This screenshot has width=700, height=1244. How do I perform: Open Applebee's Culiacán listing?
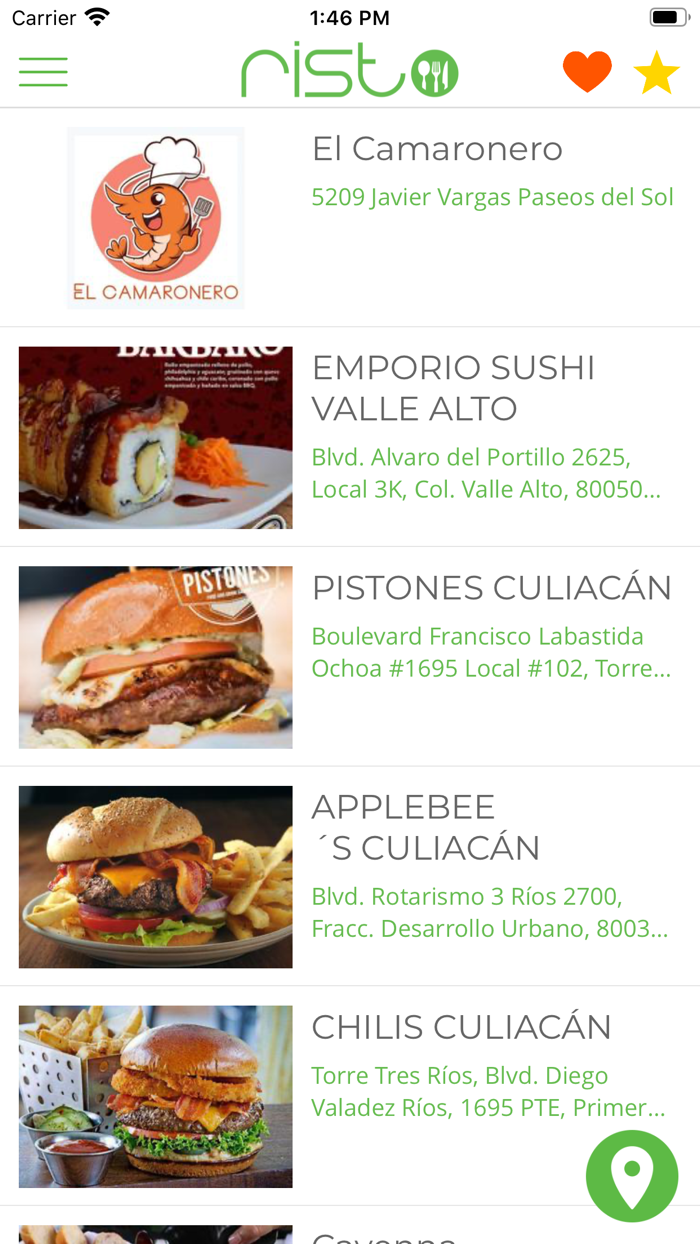[425, 827]
